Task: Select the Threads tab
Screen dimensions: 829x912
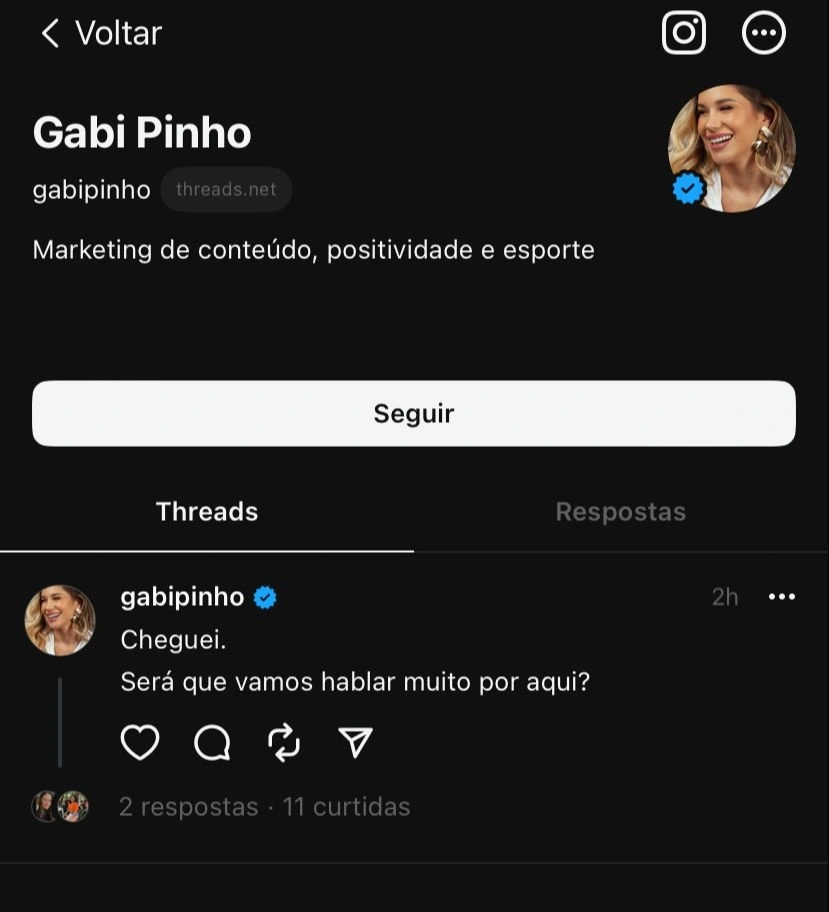Action: [207, 512]
